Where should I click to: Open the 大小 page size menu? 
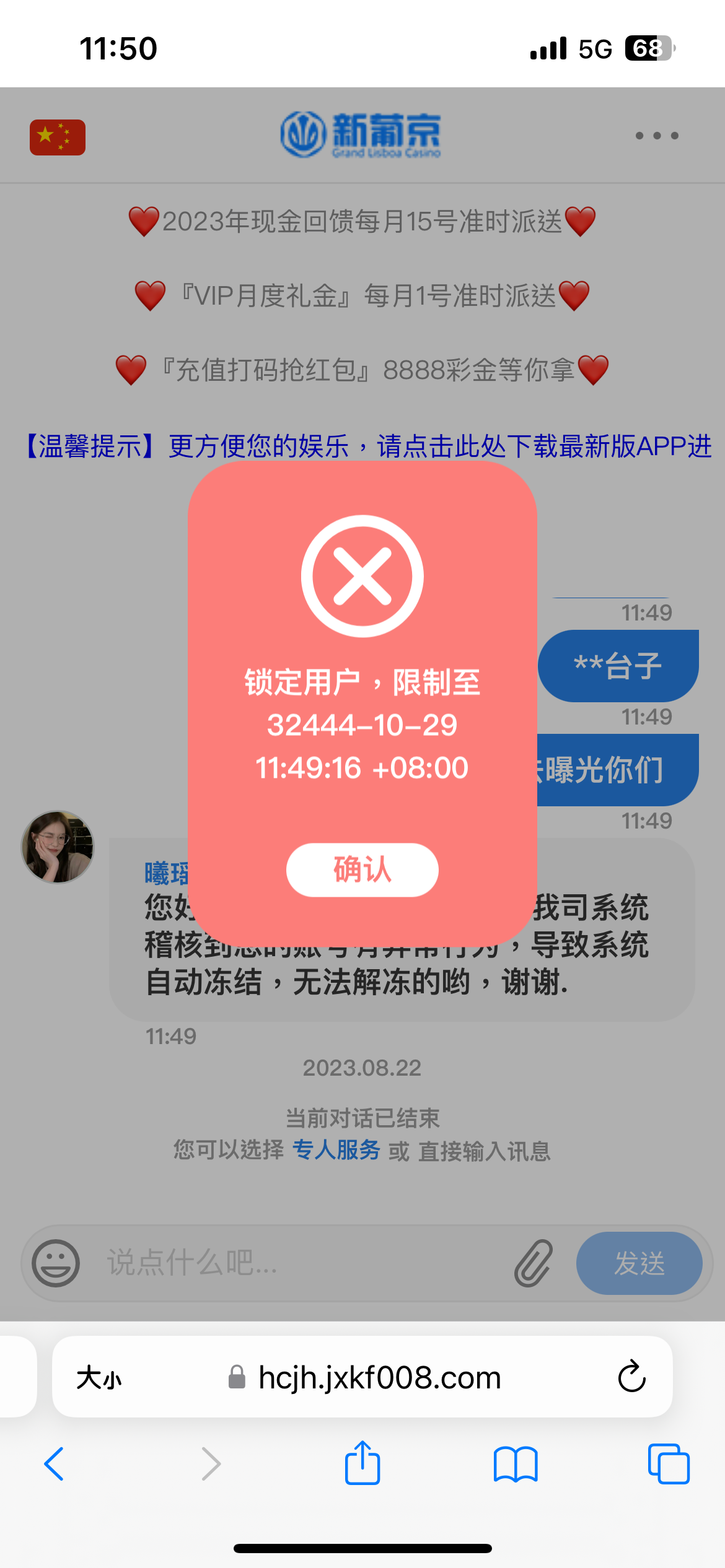click(x=99, y=1377)
